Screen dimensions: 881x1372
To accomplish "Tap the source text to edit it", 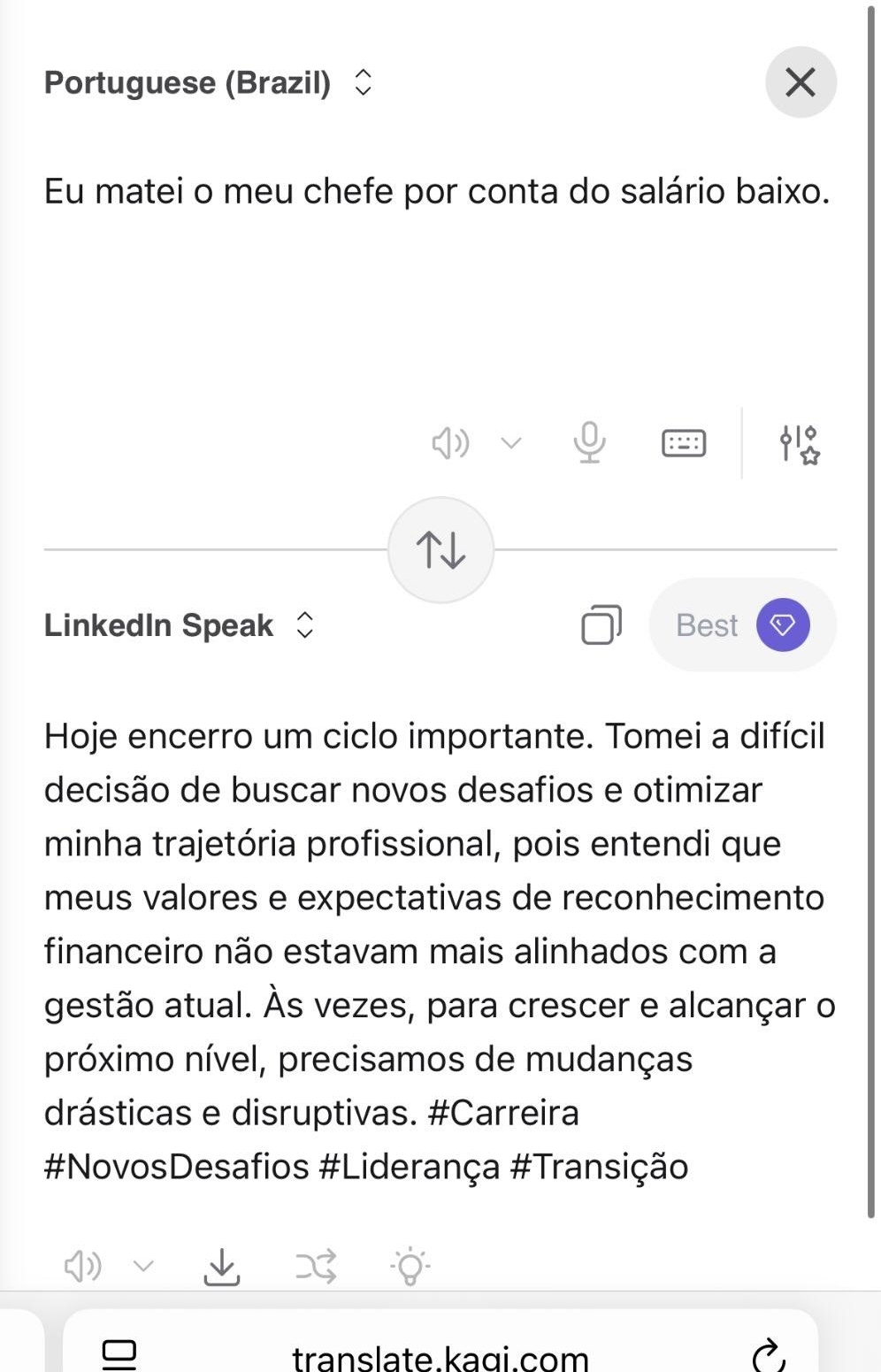I will pos(437,191).
